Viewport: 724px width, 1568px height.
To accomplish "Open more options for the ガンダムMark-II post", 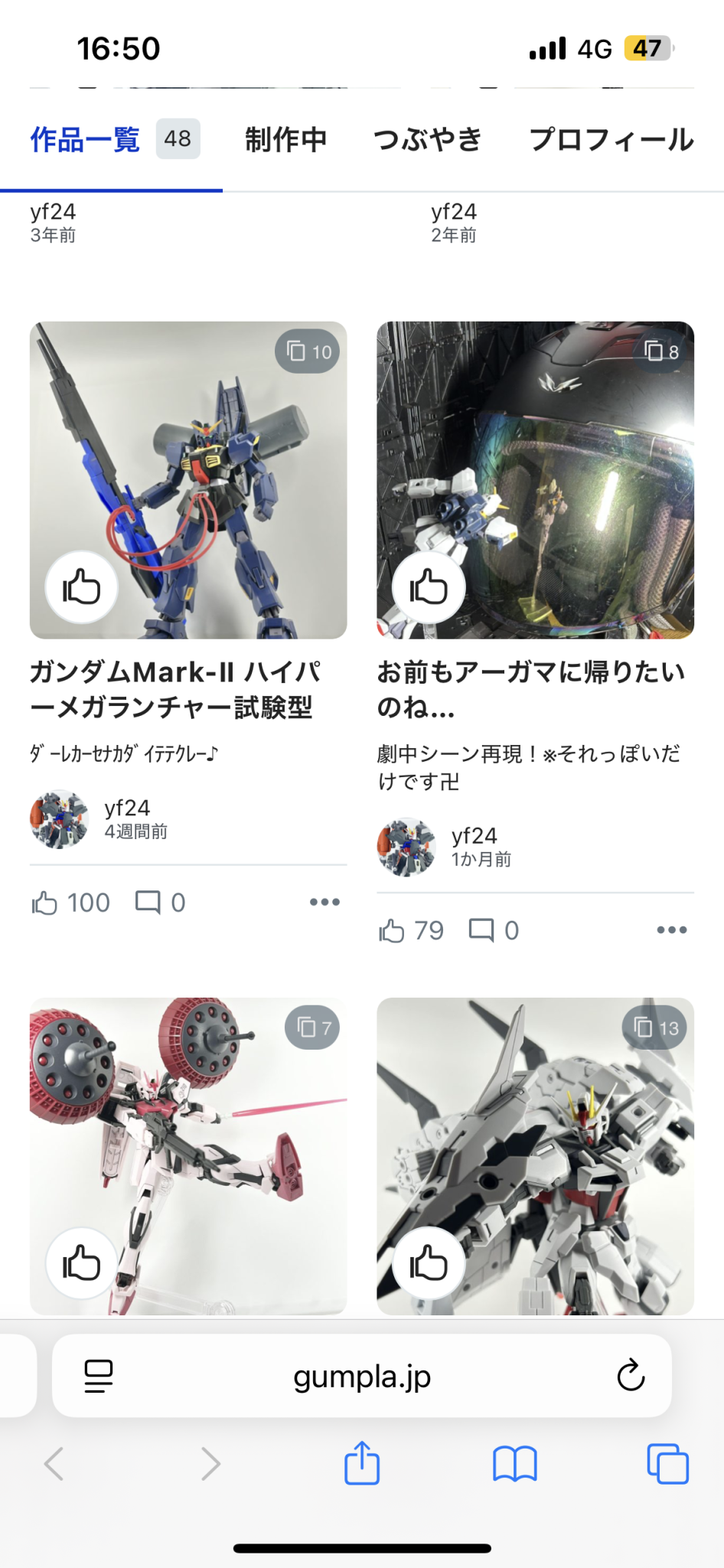I will 324,902.
